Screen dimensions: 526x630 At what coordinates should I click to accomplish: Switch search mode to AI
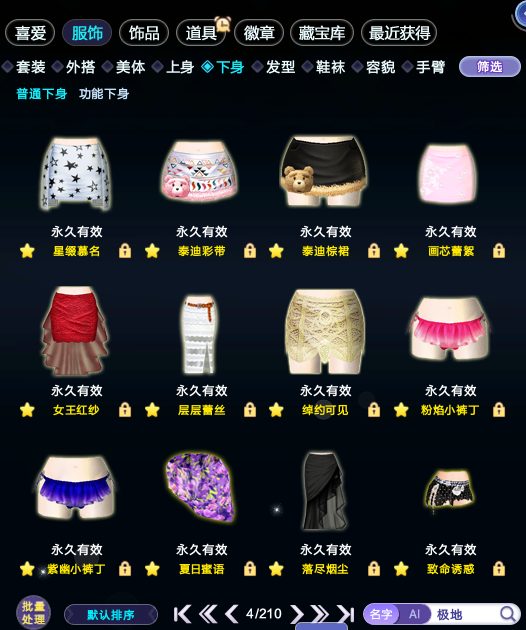[414, 614]
